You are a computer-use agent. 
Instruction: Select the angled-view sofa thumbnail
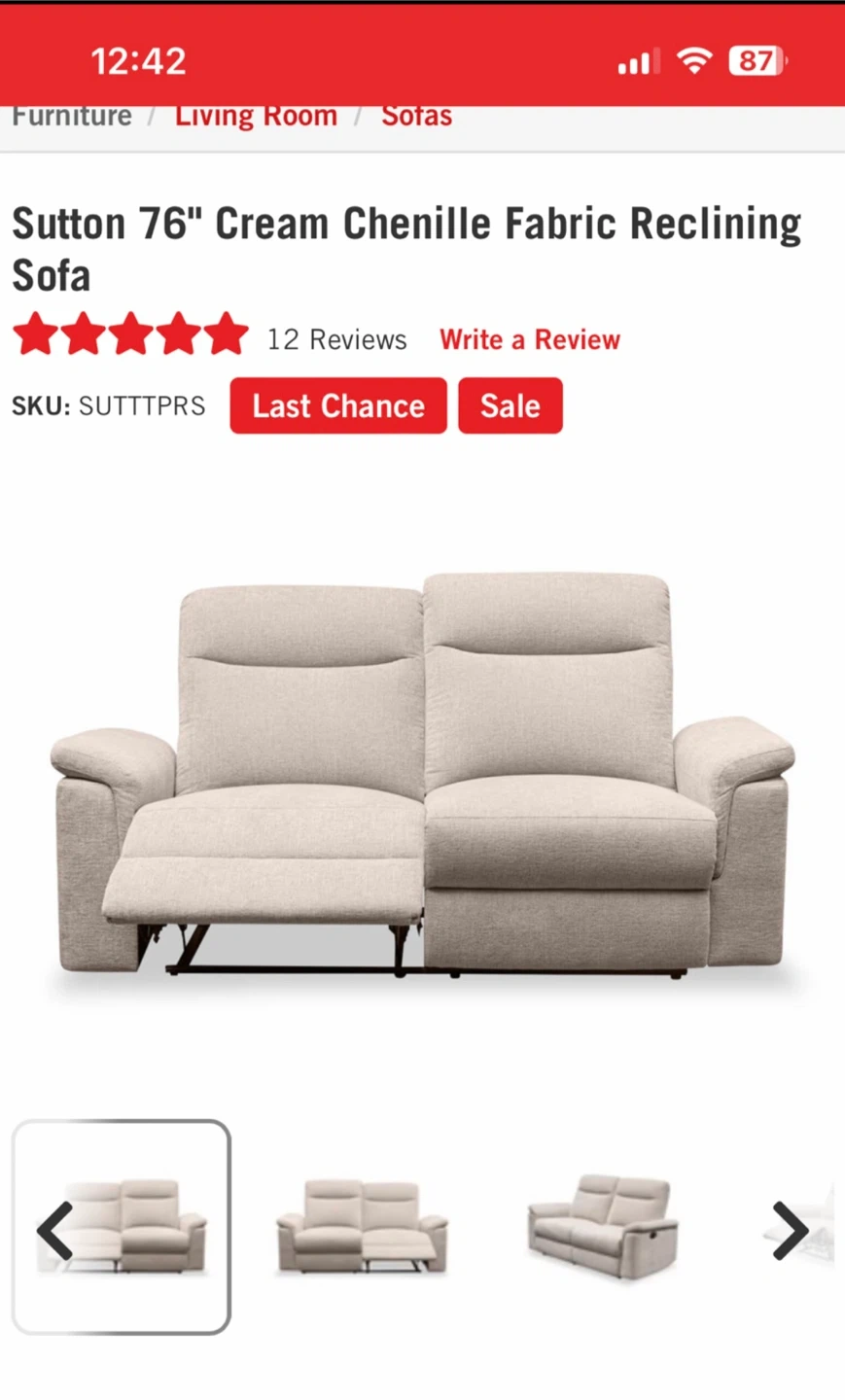coord(603,1227)
